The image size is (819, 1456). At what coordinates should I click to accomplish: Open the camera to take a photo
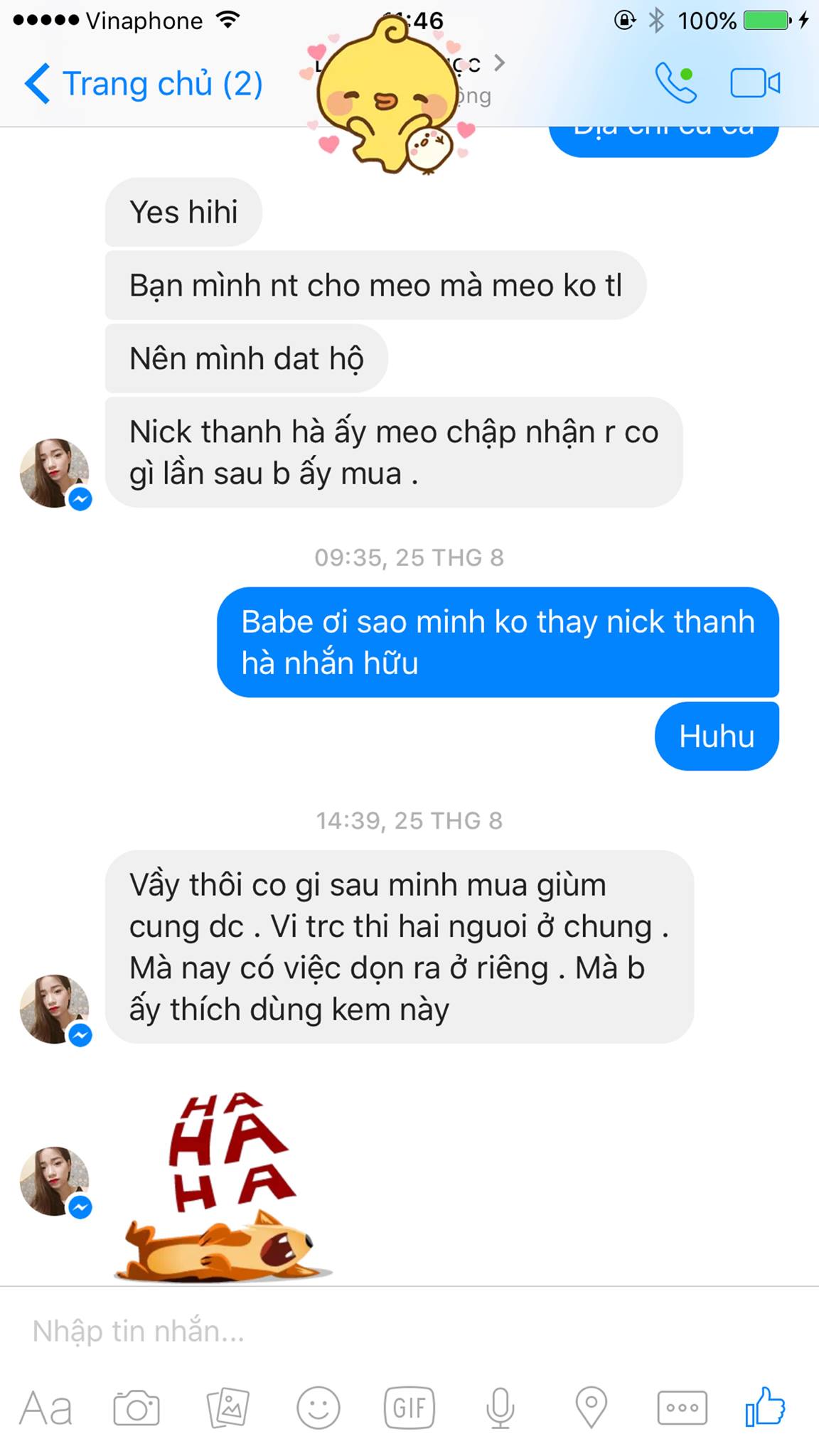[136, 1408]
